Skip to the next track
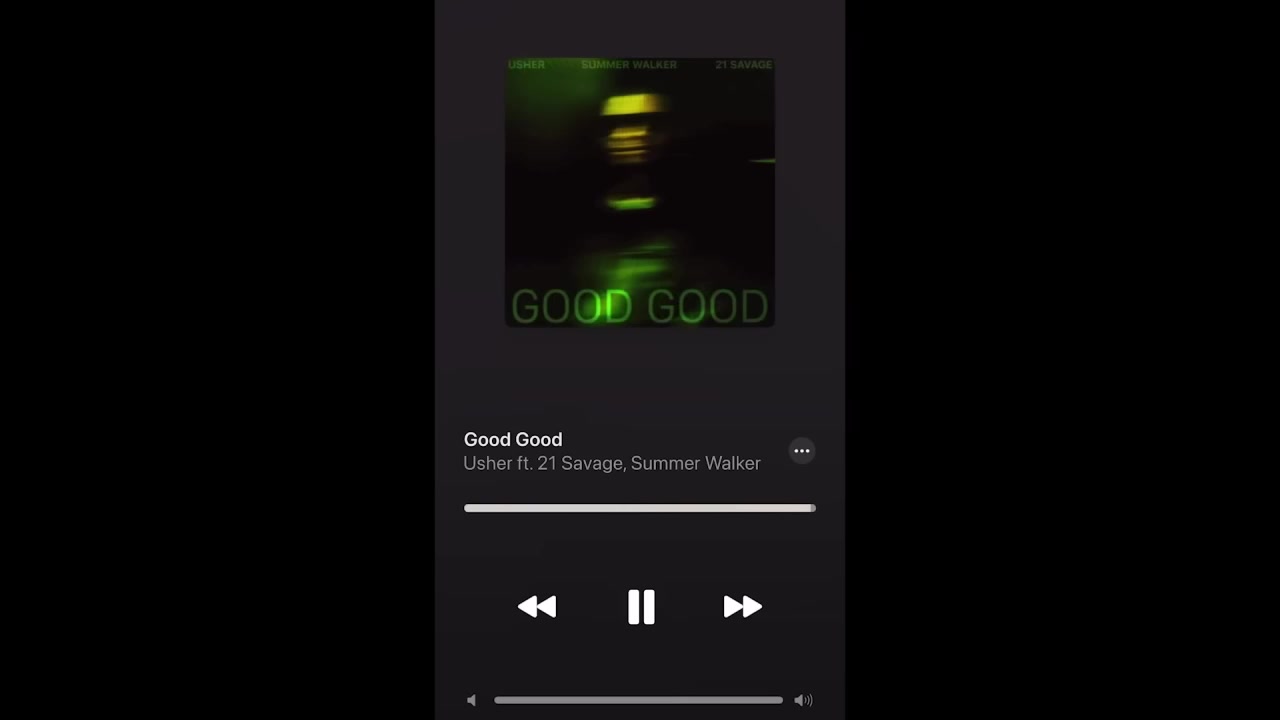1280x720 pixels. (742, 607)
